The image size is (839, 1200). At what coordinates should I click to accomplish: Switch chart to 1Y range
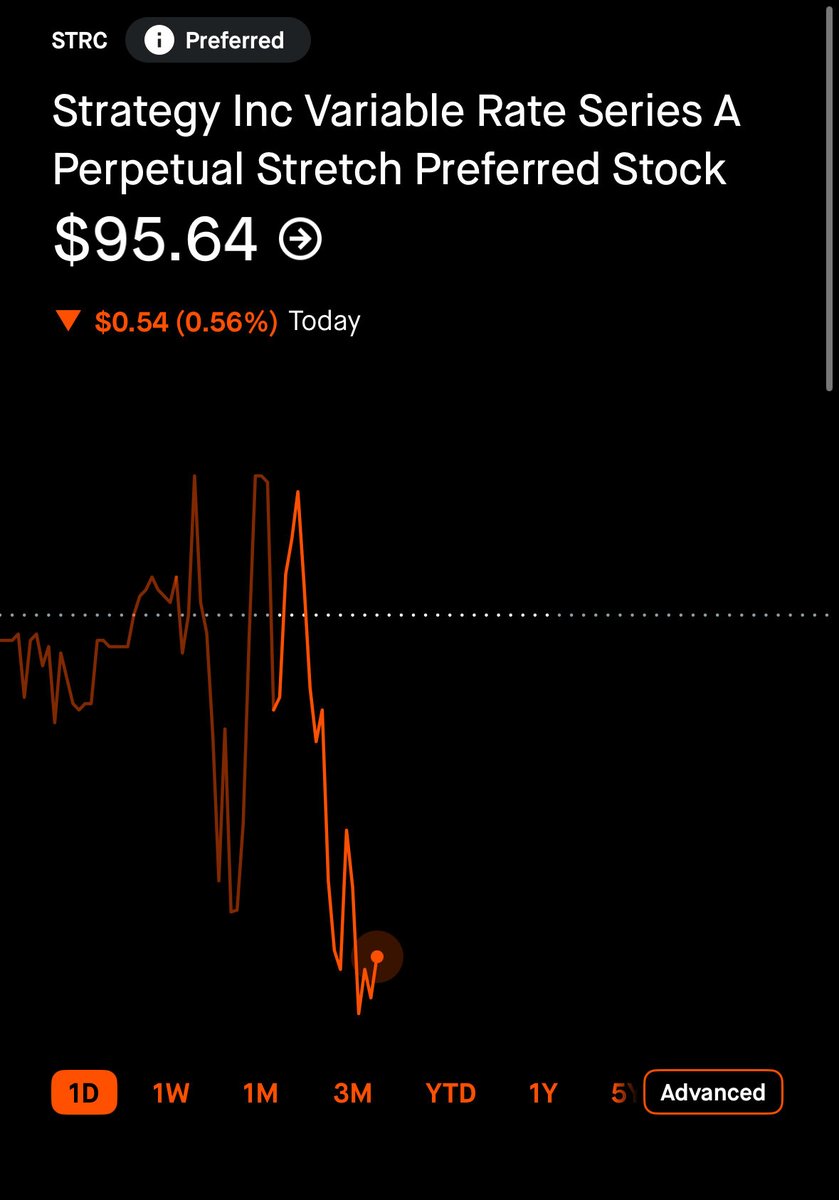pos(542,1093)
